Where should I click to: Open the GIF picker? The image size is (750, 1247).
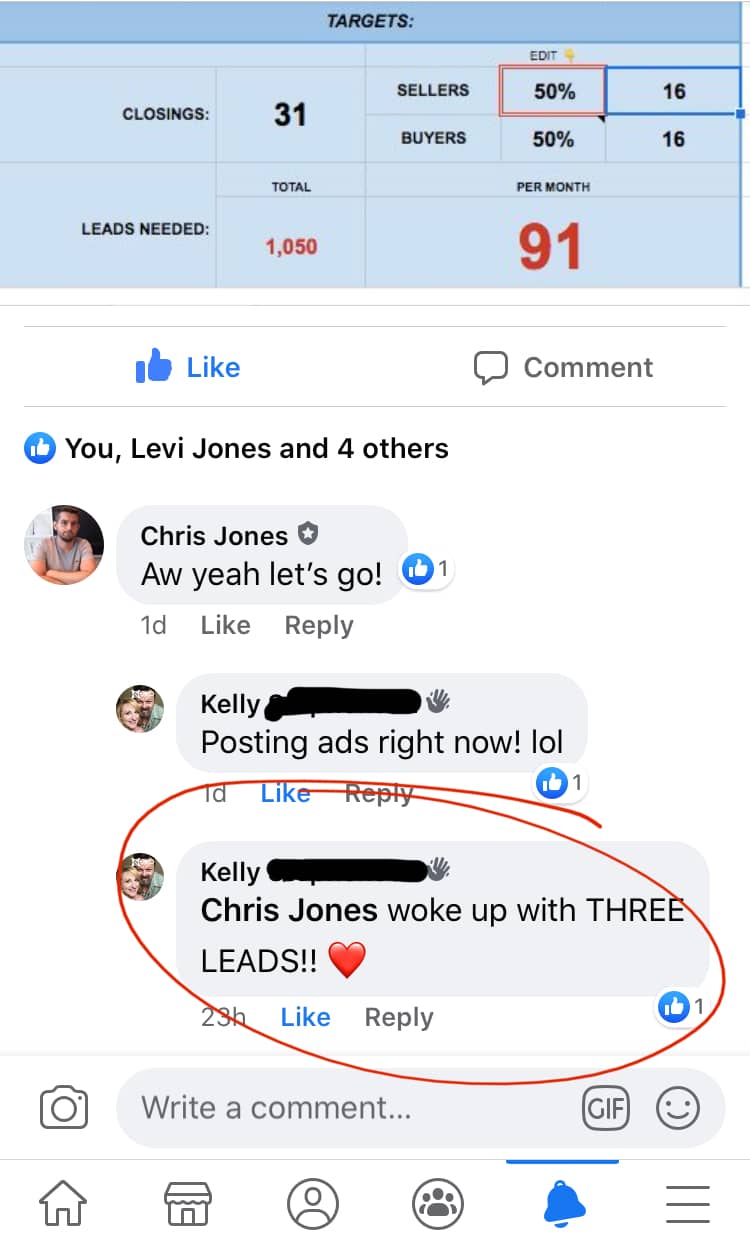(606, 1108)
